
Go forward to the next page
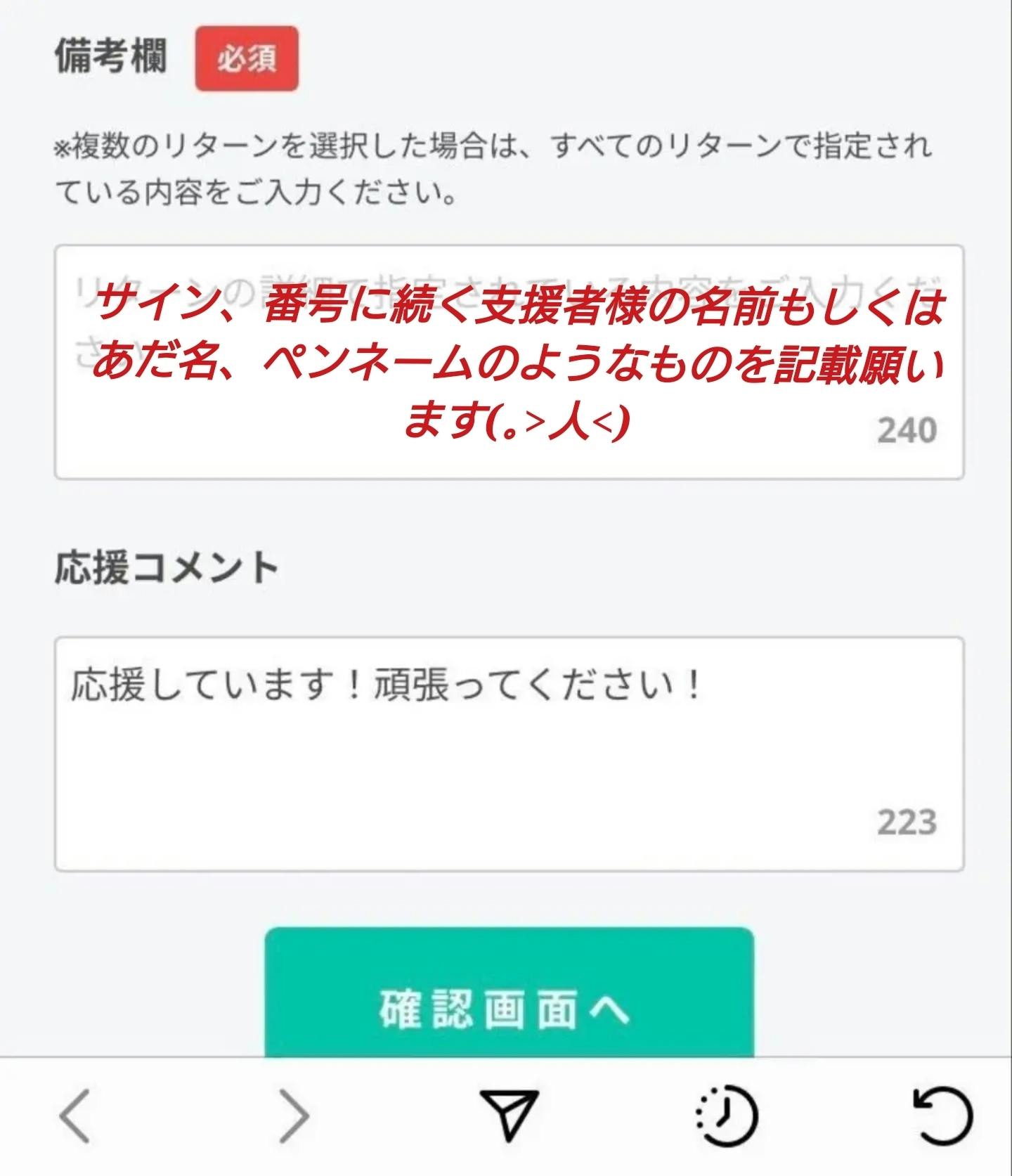(293, 1116)
